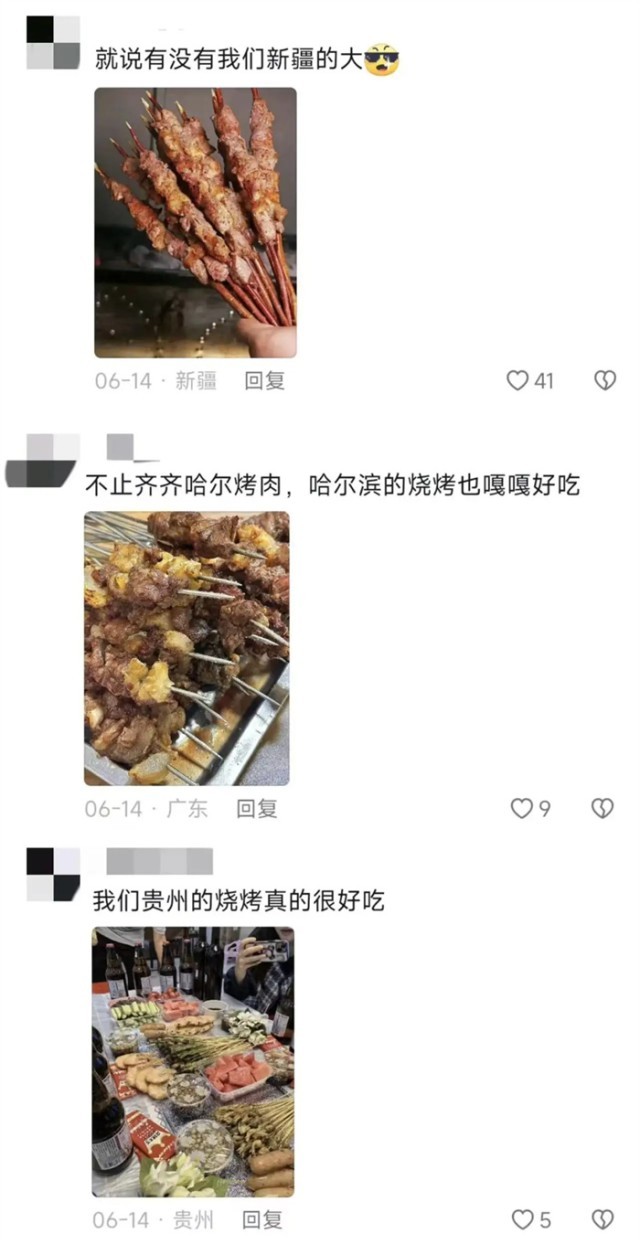Like the Harbin barbecue comment

click(522, 808)
